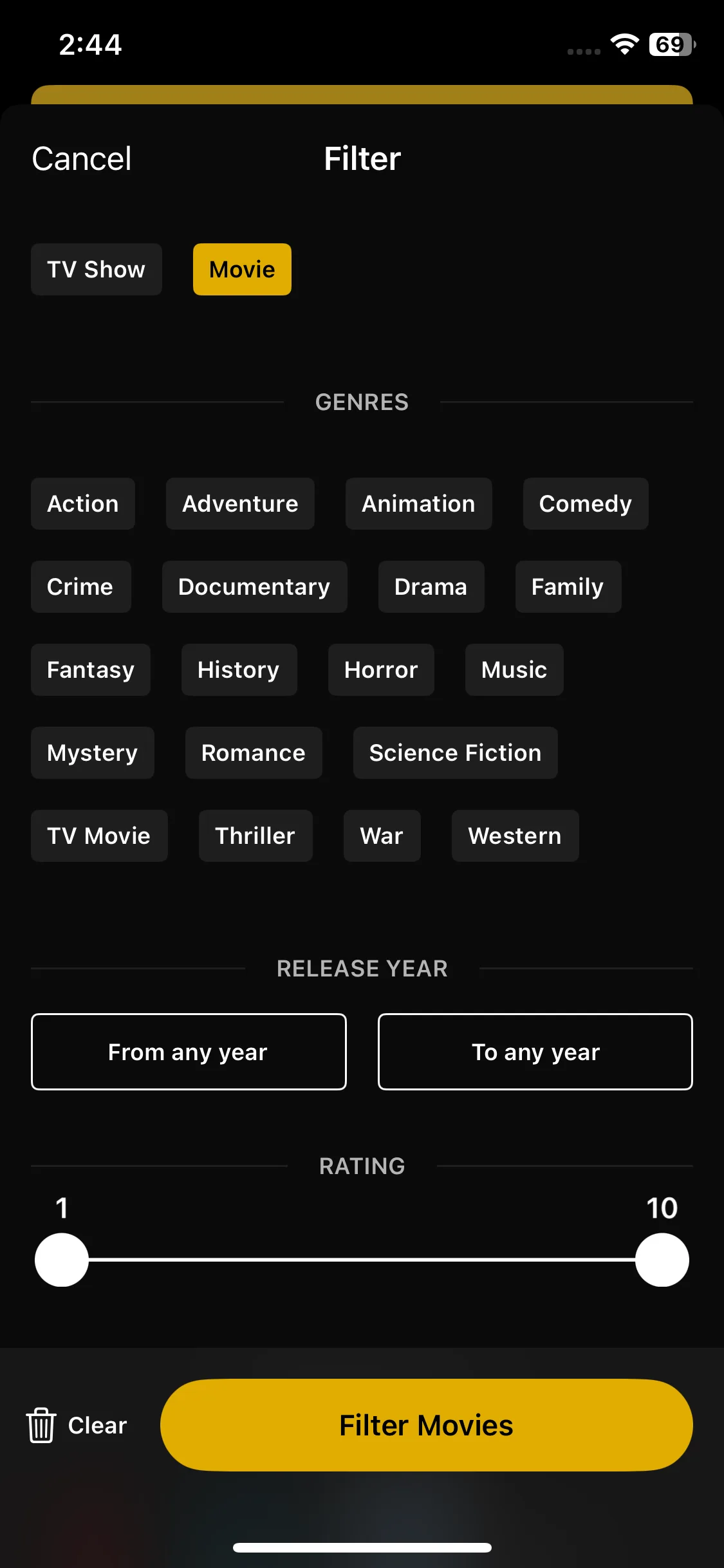Filter by Comedy genre
The image size is (724, 1568).
tap(585, 503)
